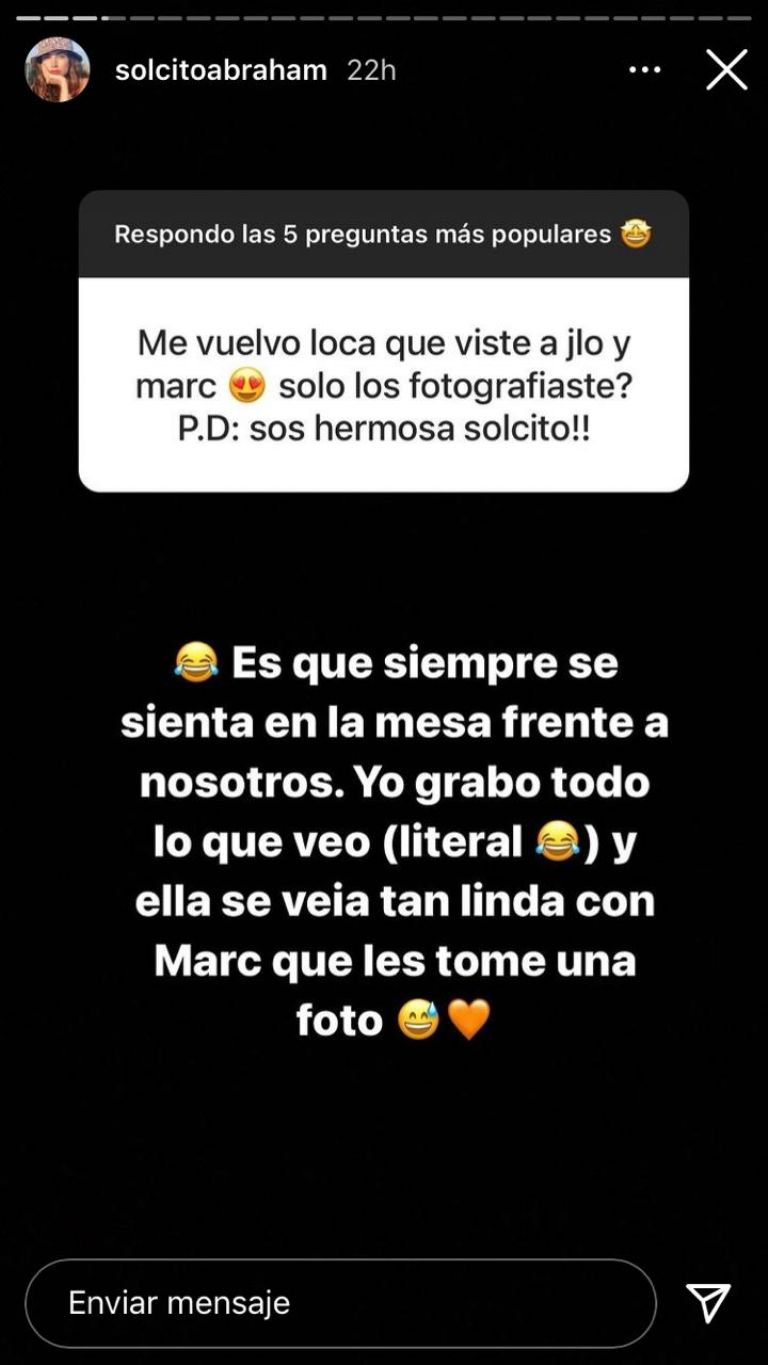This screenshot has height=1365, width=768.
Task: Tap the solcitoabraham username
Action: tap(221, 70)
